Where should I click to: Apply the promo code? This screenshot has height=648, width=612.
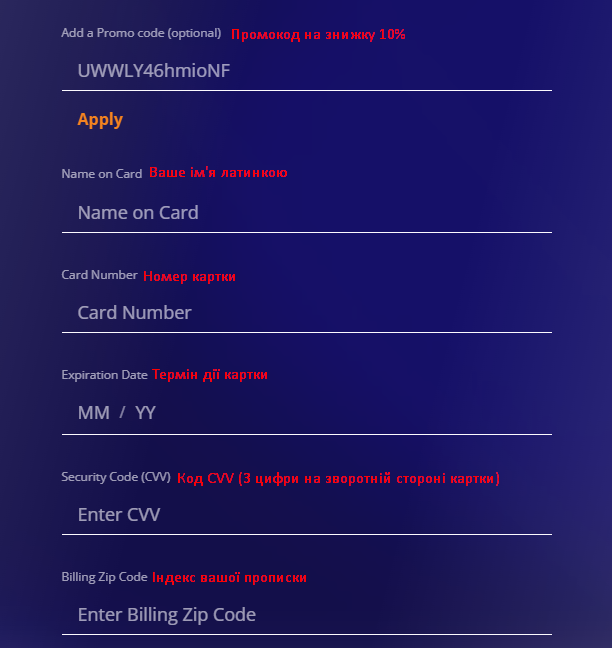100,120
